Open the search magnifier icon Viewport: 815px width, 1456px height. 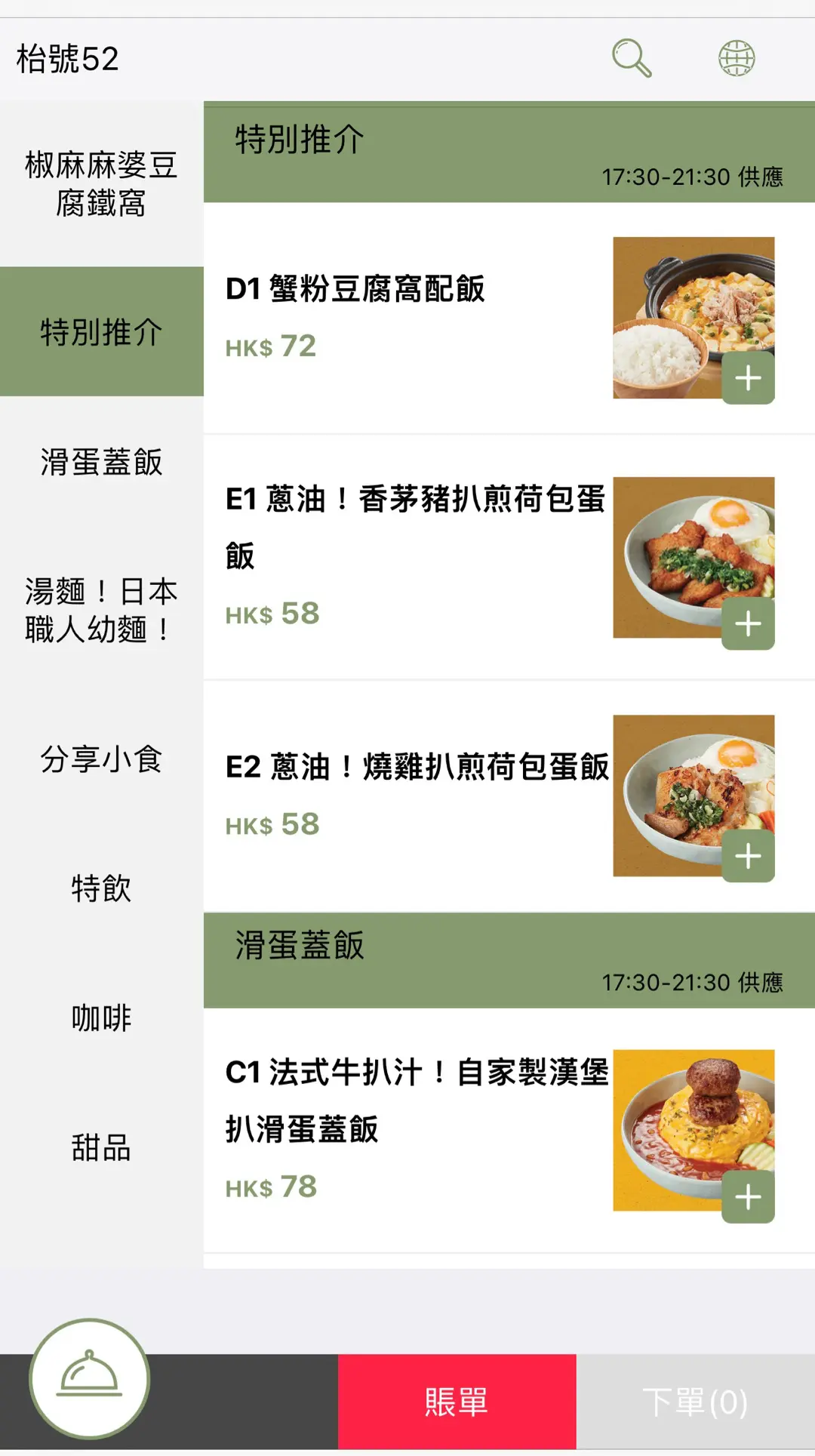[631, 58]
